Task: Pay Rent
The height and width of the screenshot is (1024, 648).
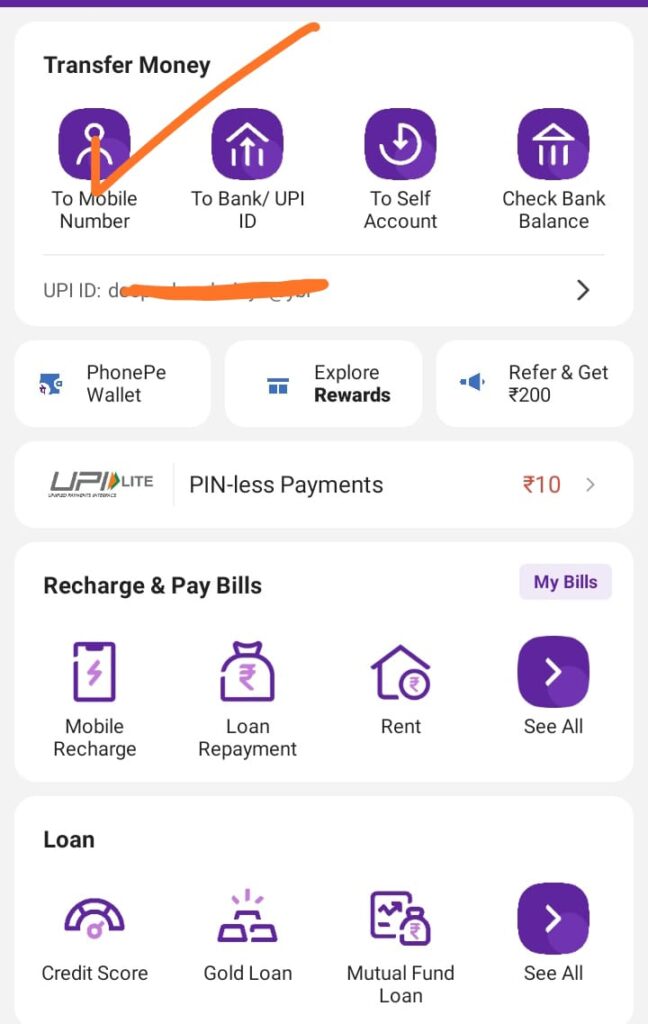Action: coord(400,672)
